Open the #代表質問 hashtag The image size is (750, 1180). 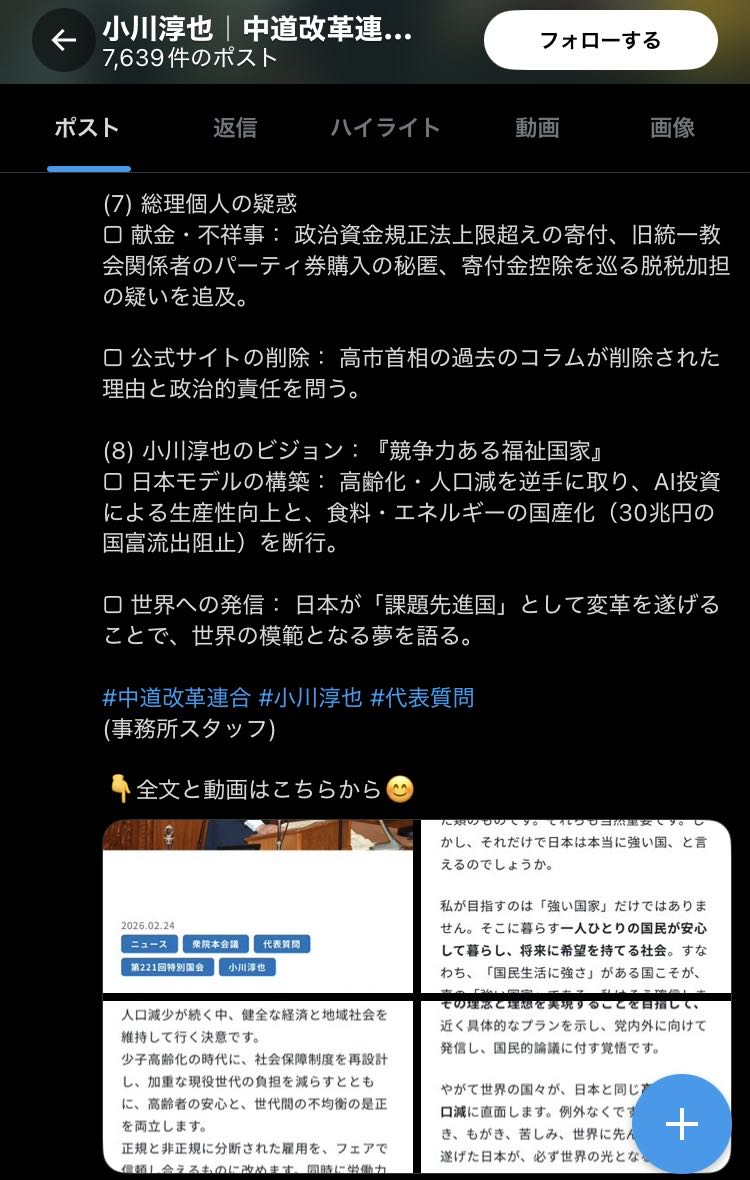[422, 698]
